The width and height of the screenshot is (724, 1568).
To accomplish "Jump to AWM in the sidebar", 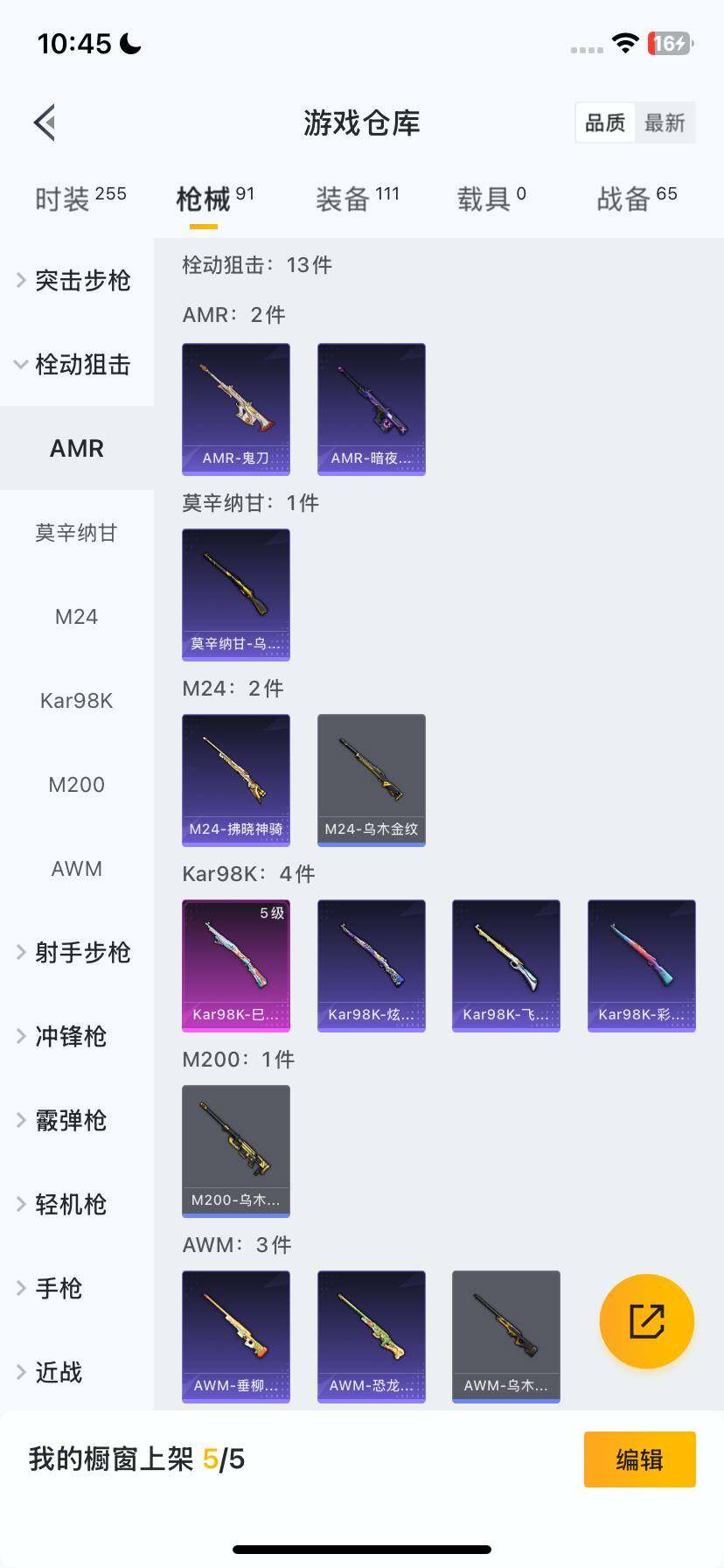I will [76, 869].
